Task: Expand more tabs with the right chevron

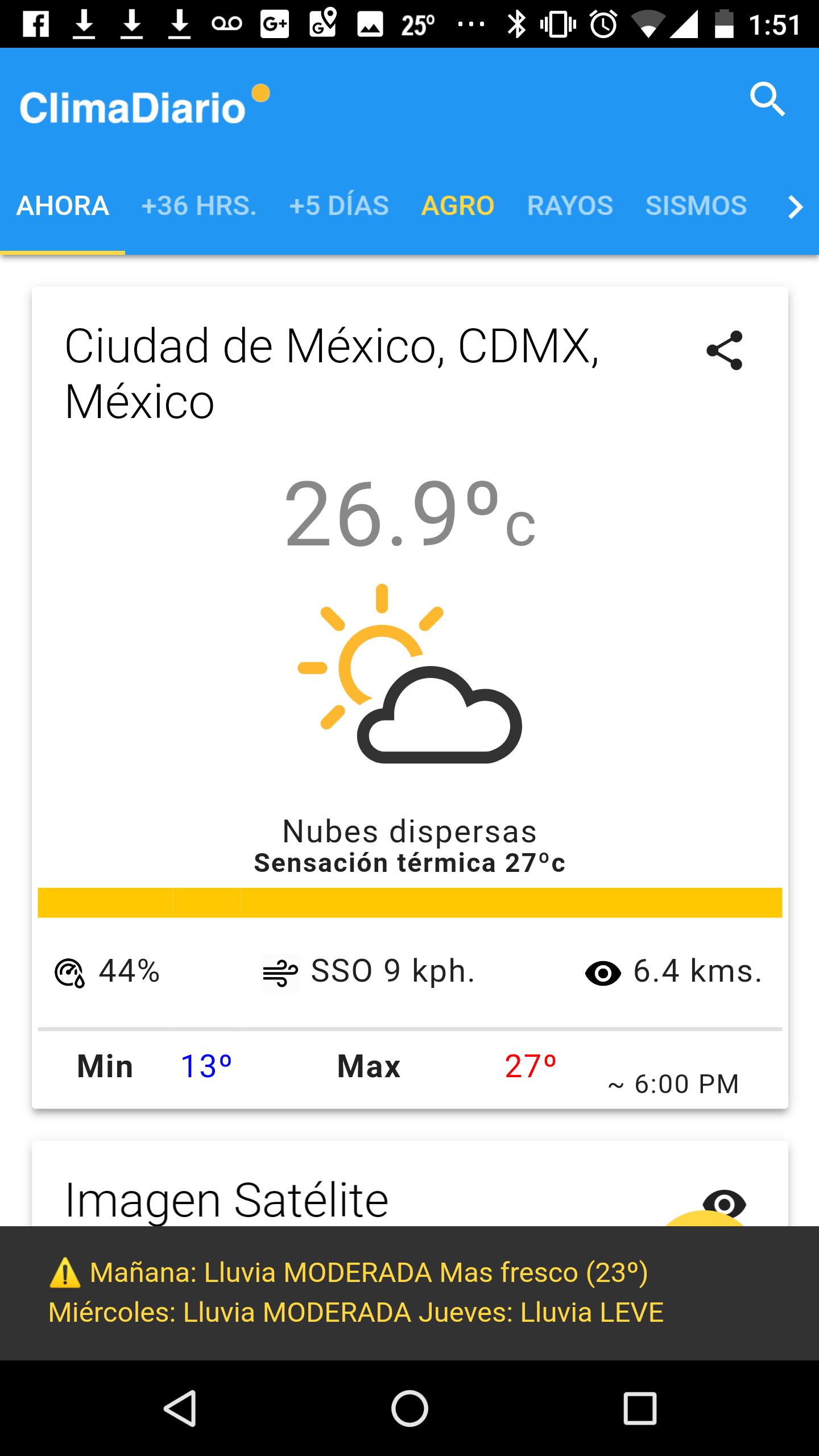Action: click(795, 206)
